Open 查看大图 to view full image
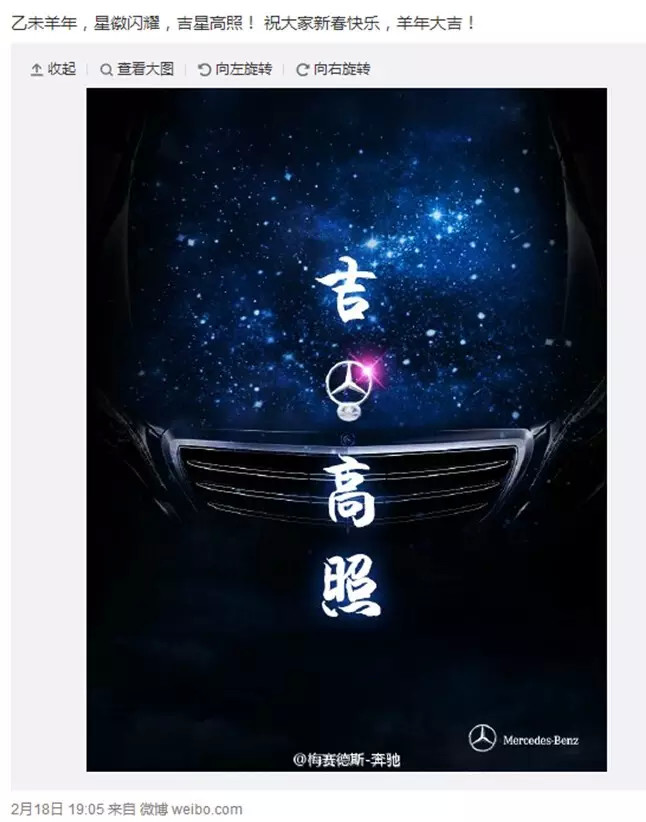 coord(137,69)
